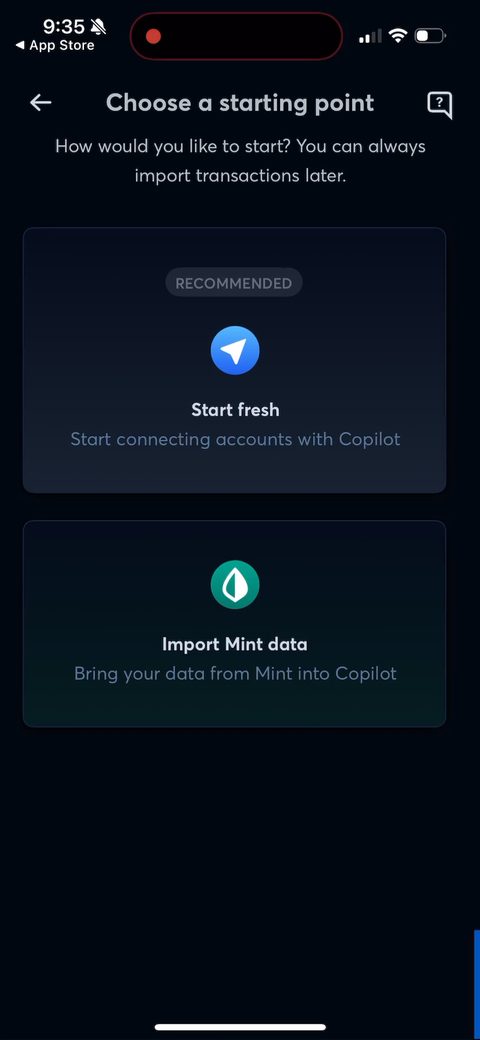The image size is (480, 1040).
Task: Open the help question mark icon
Action: click(x=439, y=104)
